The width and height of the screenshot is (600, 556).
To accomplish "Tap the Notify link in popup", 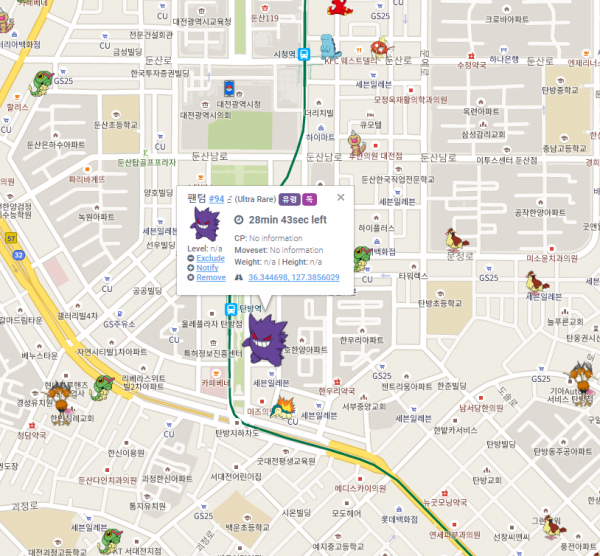I will point(207,267).
